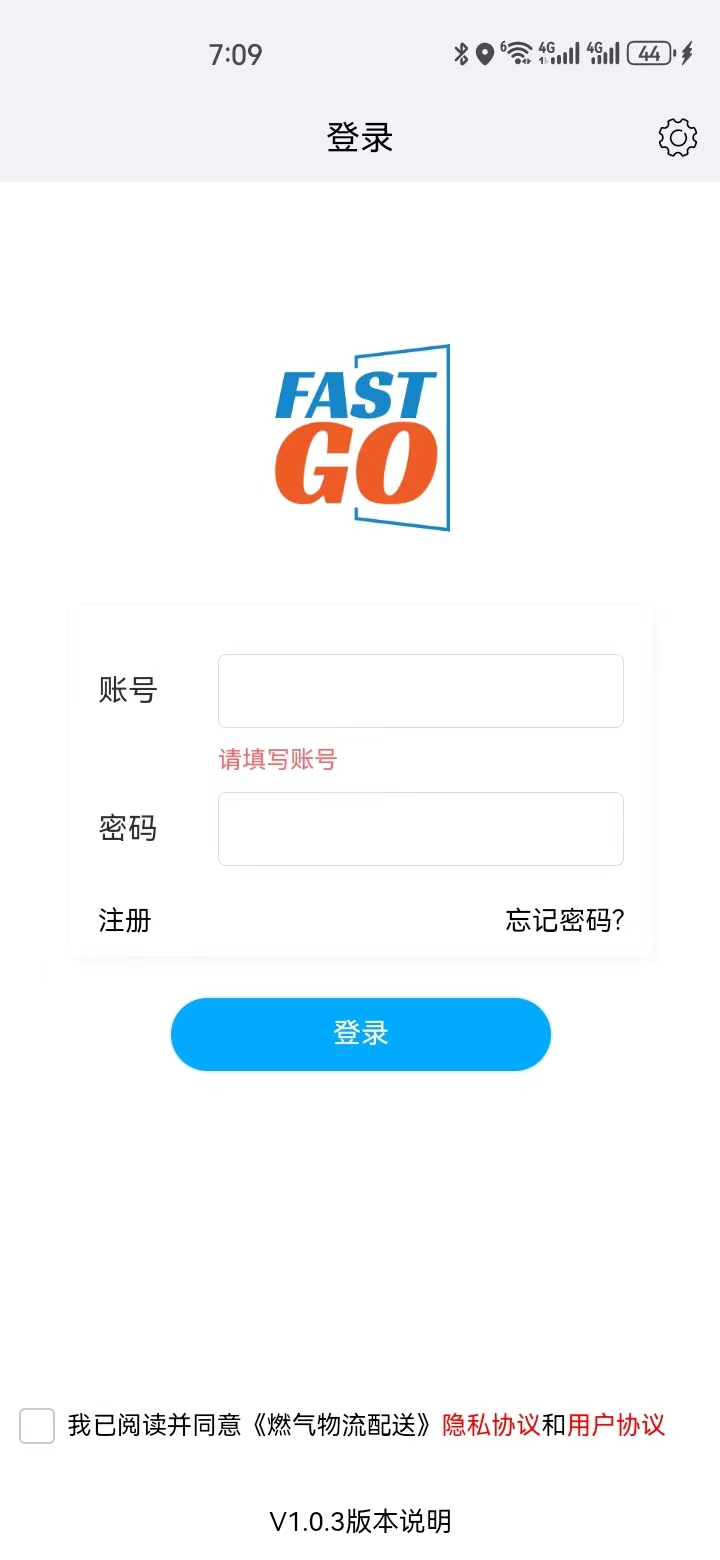The image size is (720, 1560).
Task: Tap 注册 to register an account
Action: [x=123, y=920]
